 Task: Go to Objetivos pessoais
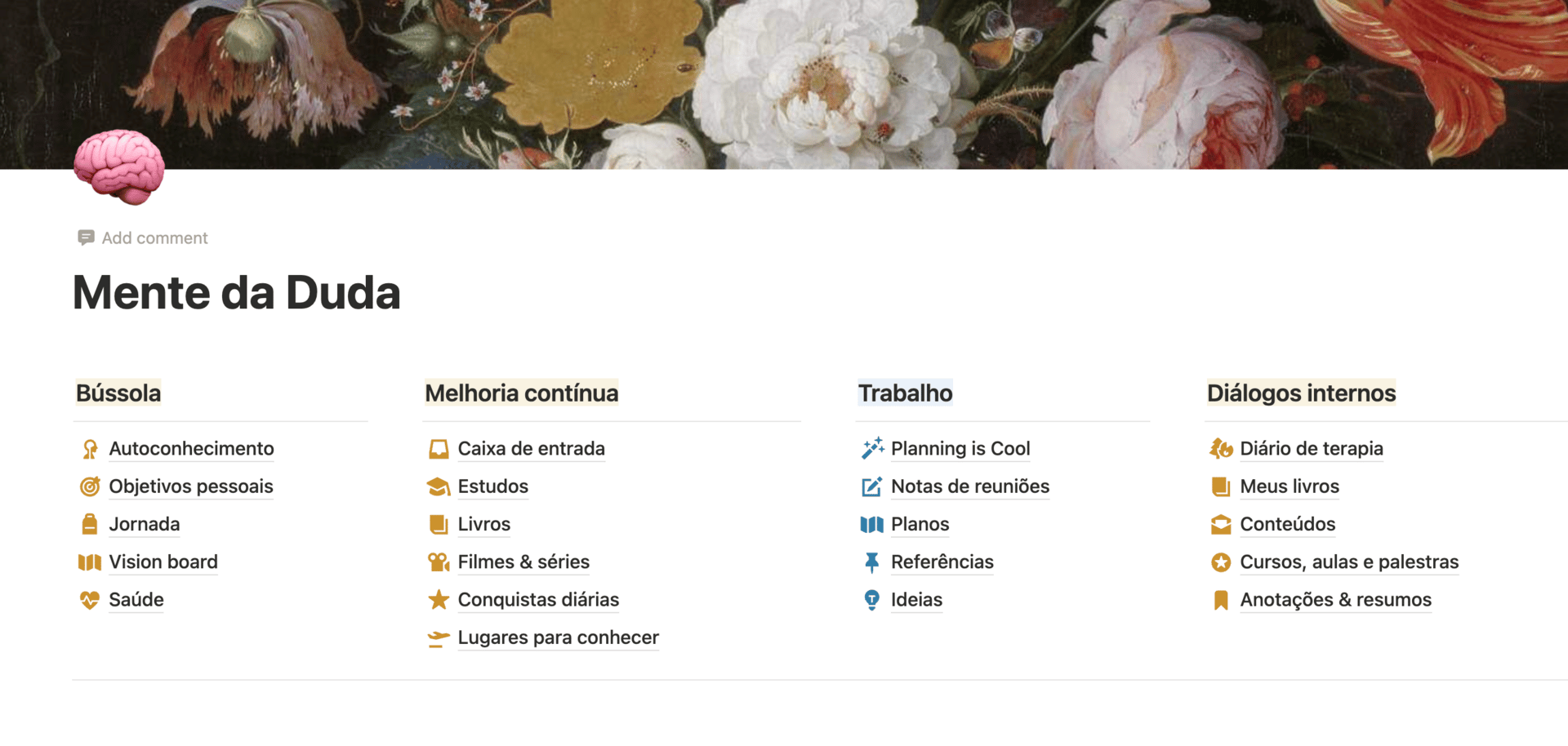tap(190, 486)
